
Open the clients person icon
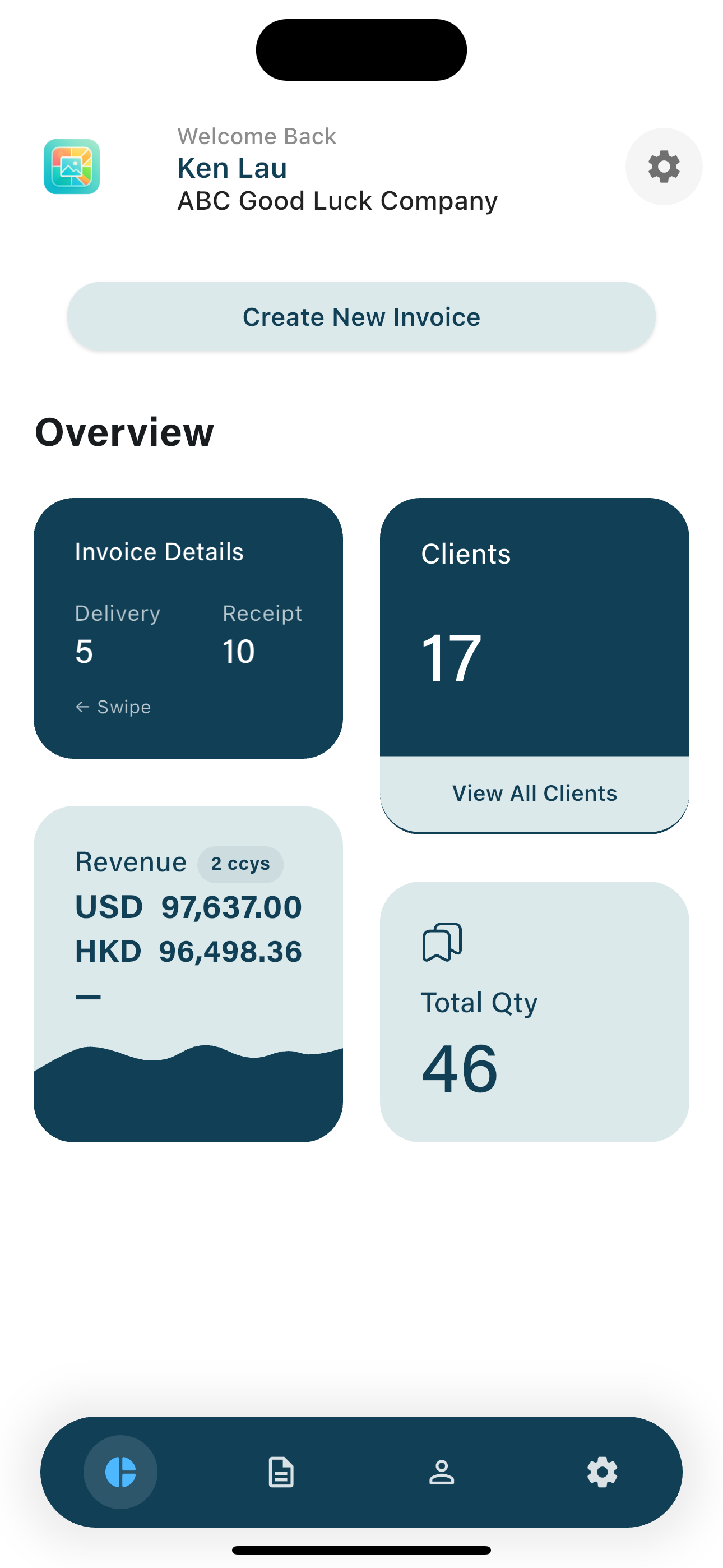[x=441, y=1473]
